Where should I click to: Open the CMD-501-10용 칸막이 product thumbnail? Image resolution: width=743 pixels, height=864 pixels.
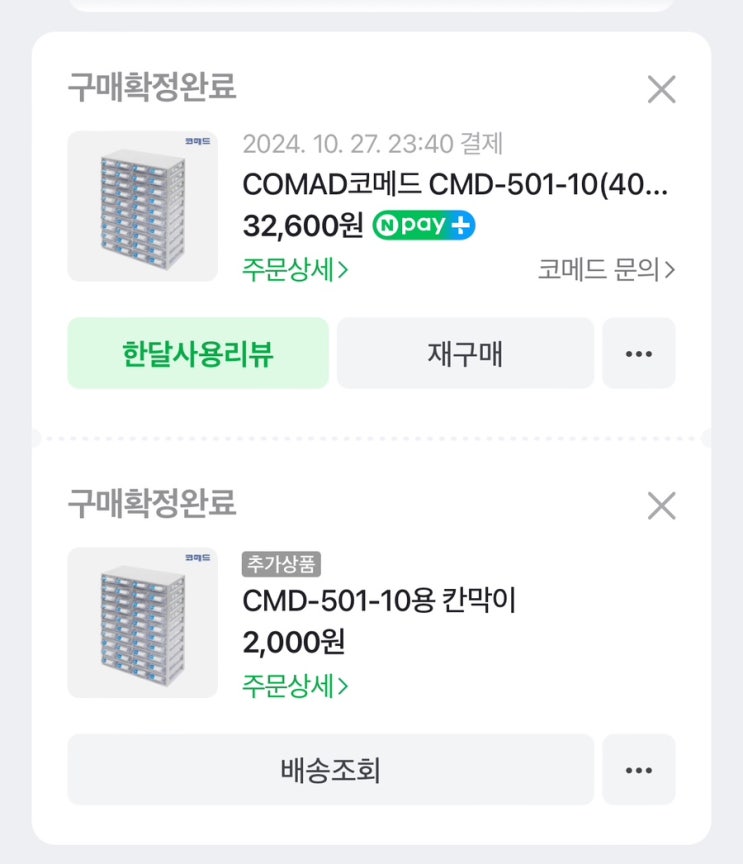point(142,622)
